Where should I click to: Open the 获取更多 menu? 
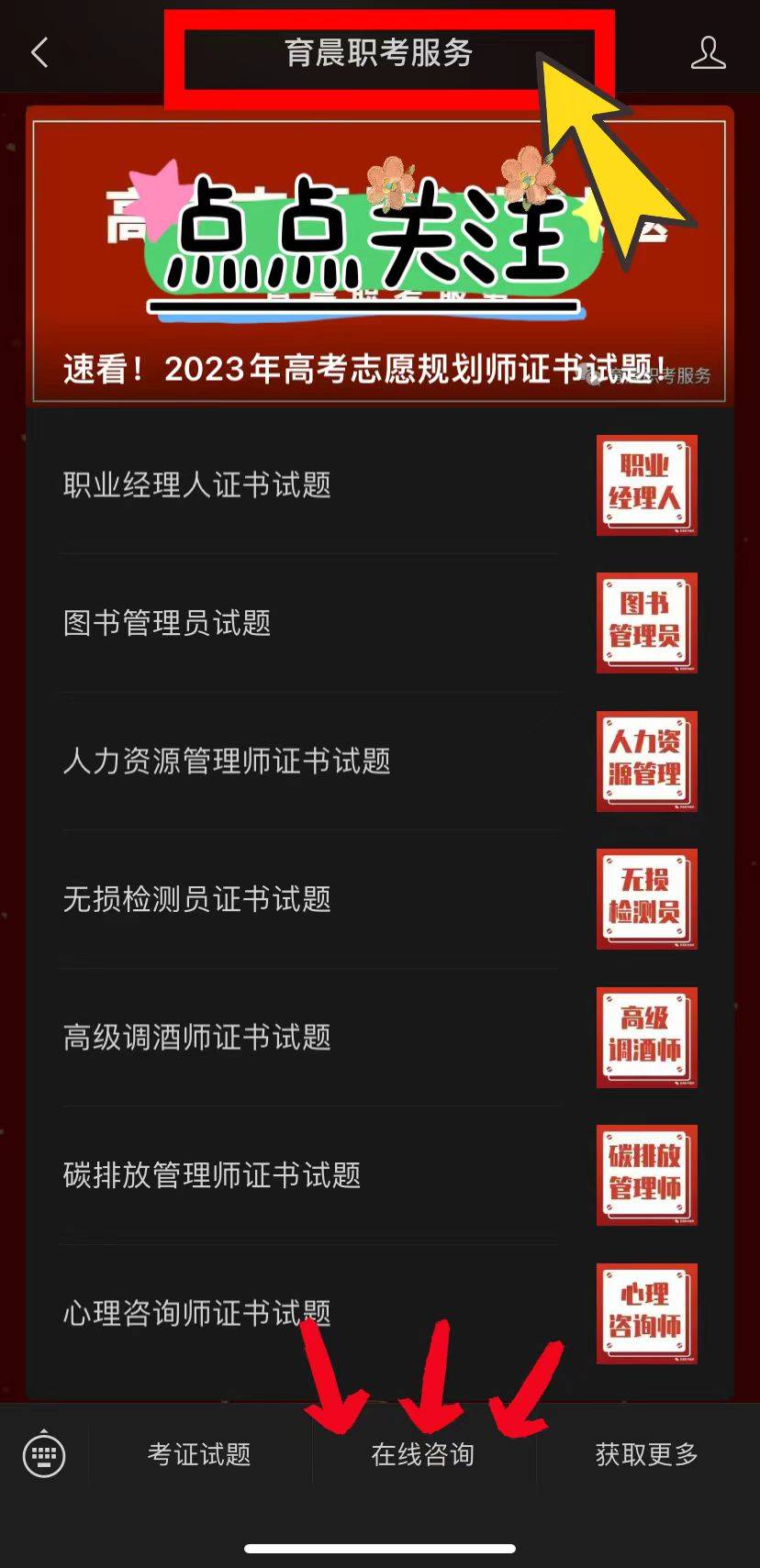[x=647, y=1454]
